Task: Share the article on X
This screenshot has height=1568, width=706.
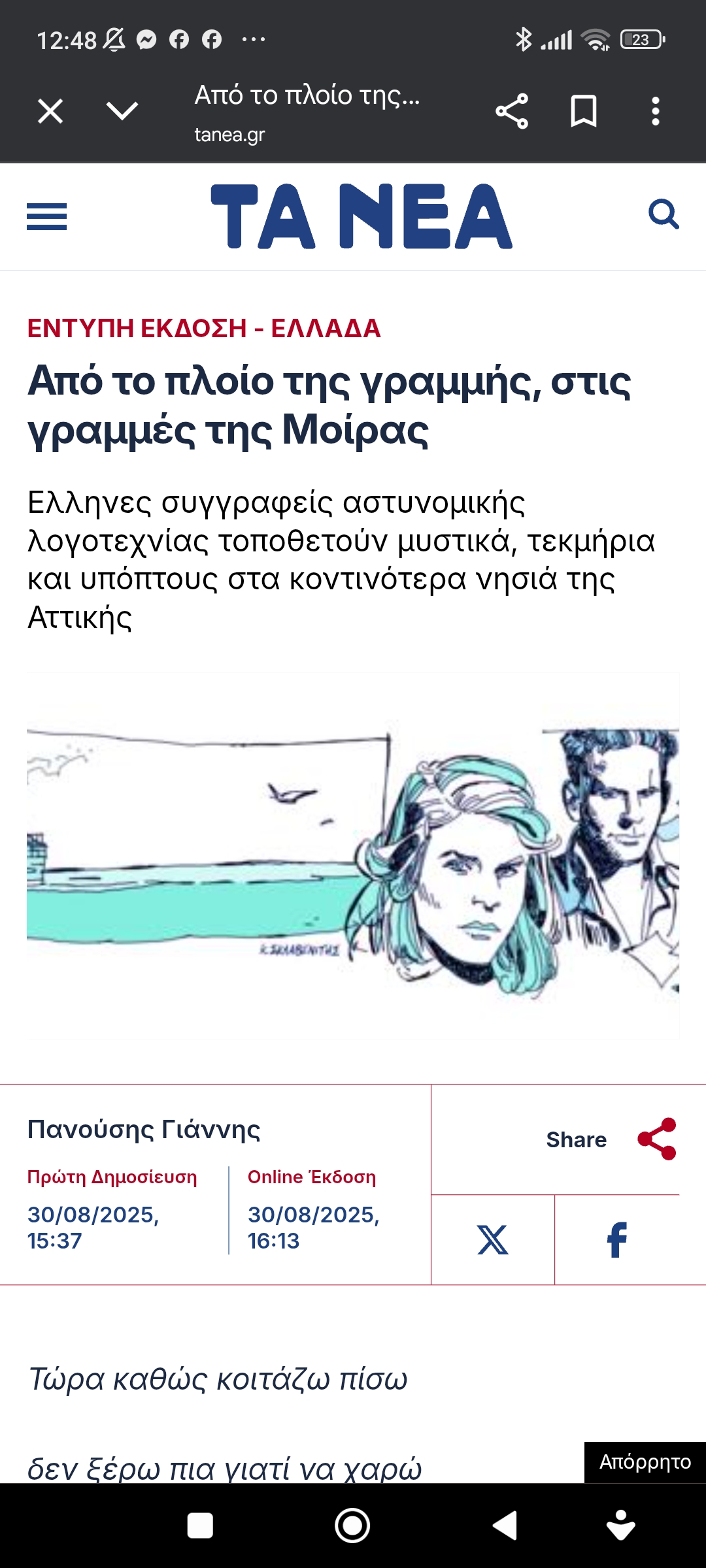Action: click(492, 1239)
